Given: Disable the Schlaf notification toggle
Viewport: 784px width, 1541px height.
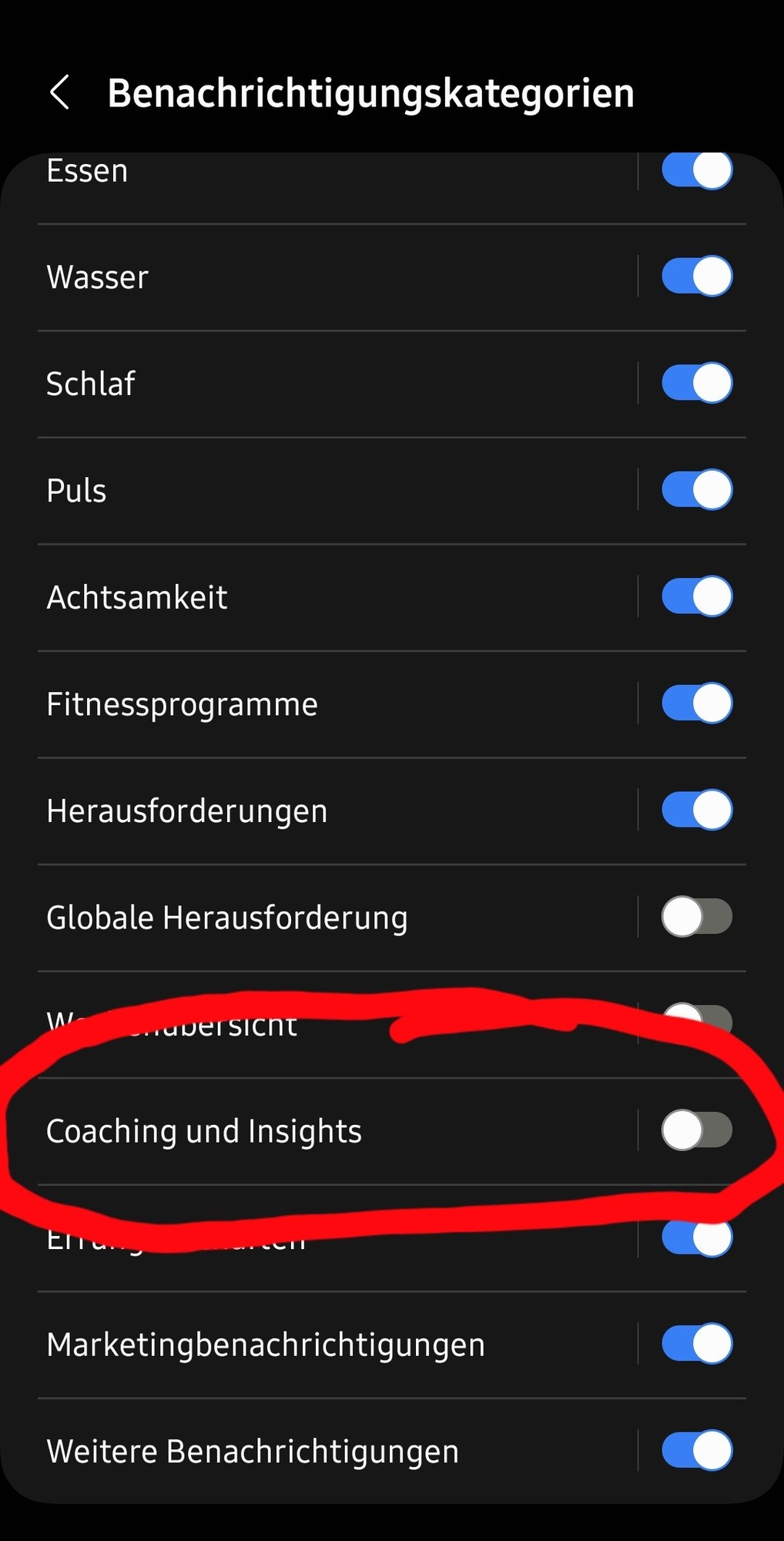Looking at the screenshot, I should click(696, 383).
